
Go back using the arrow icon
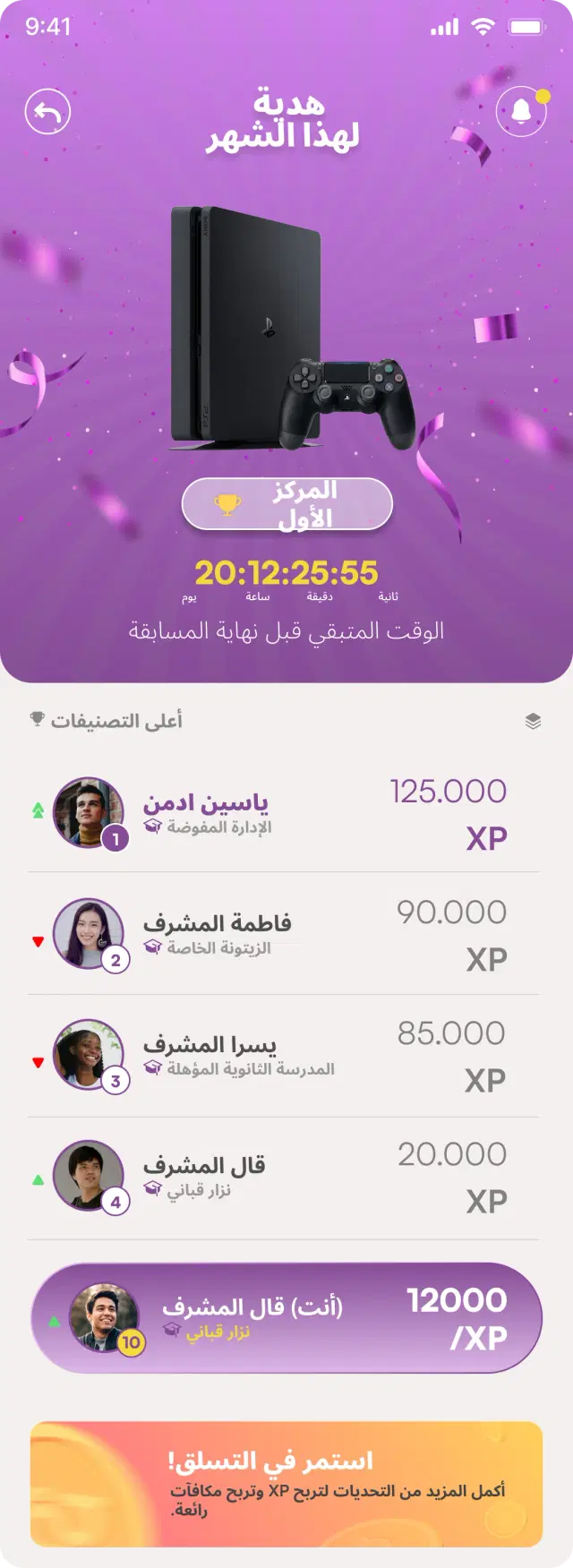point(47,112)
